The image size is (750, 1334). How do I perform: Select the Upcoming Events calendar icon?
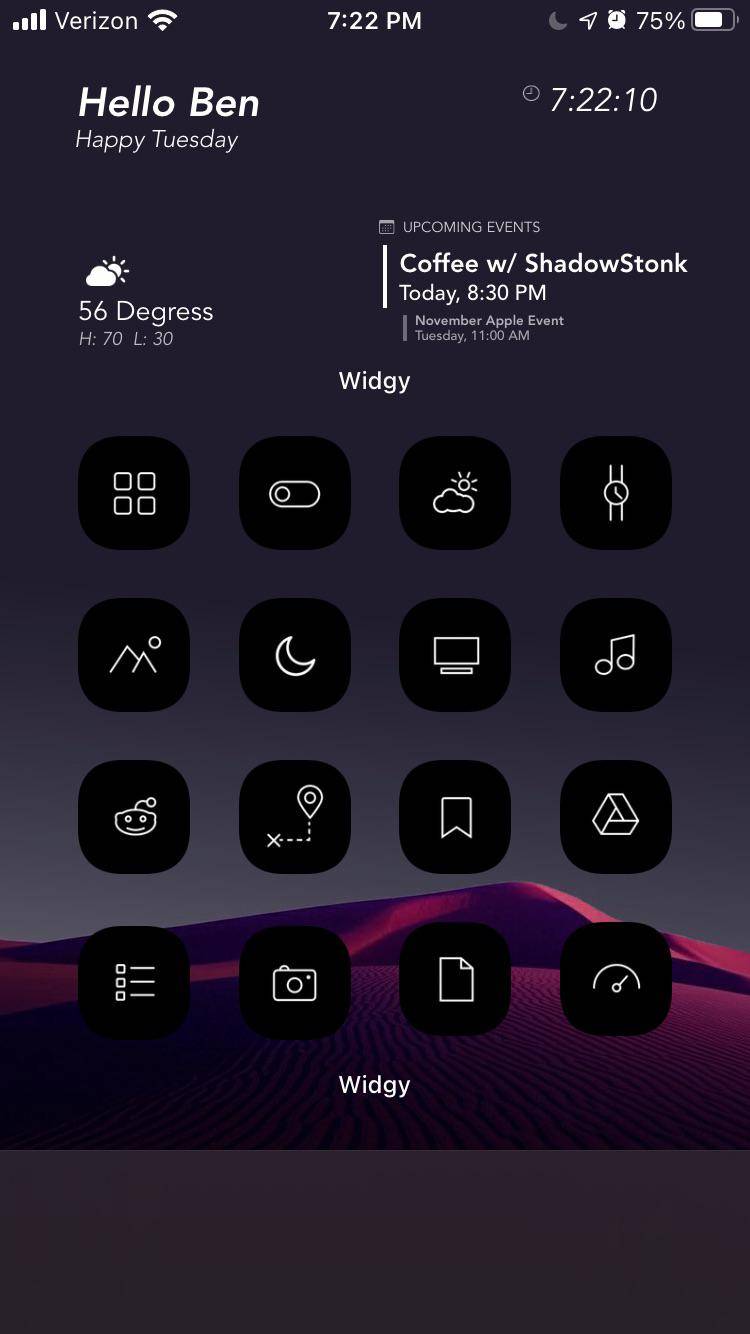386,226
